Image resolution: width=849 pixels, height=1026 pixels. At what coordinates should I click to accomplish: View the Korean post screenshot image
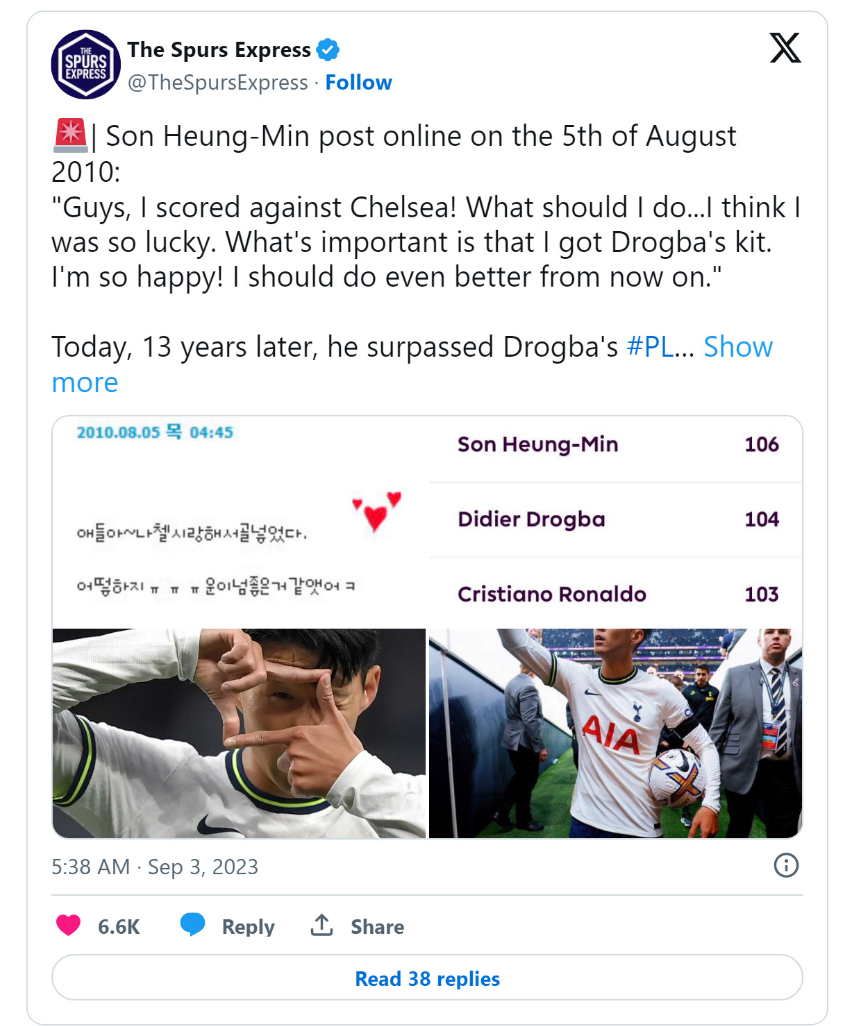tap(240, 521)
